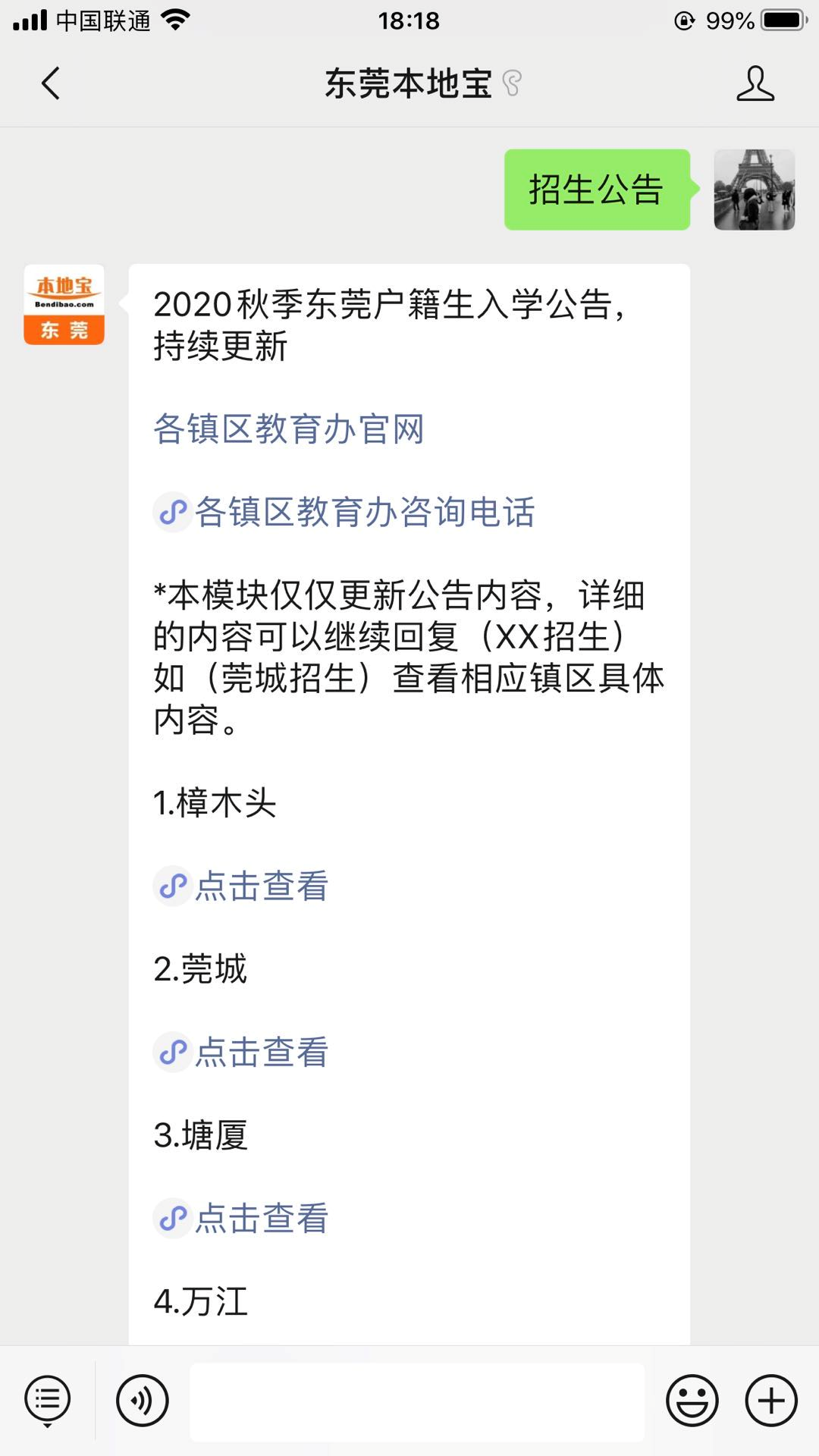Viewport: 819px width, 1456px height.
Task: Tap the 18:18 clock in status bar
Action: (409, 20)
